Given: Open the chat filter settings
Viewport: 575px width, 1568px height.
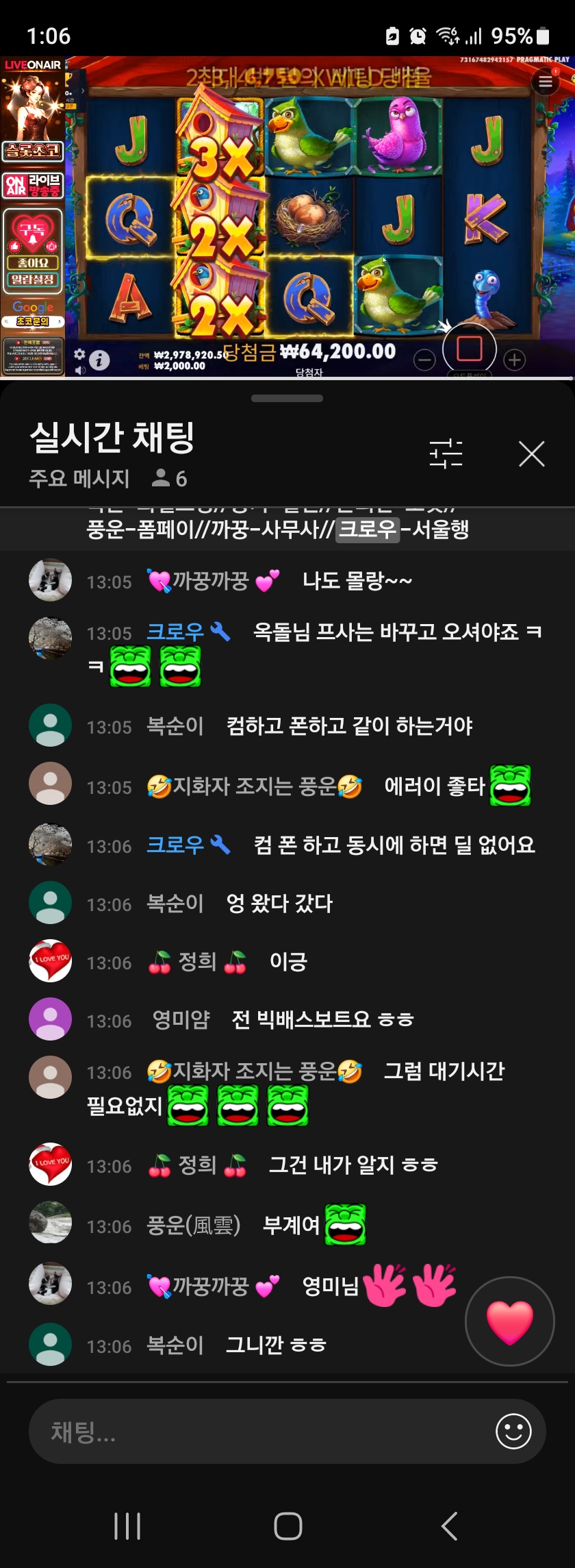Looking at the screenshot, I should [x=446, y=454].
